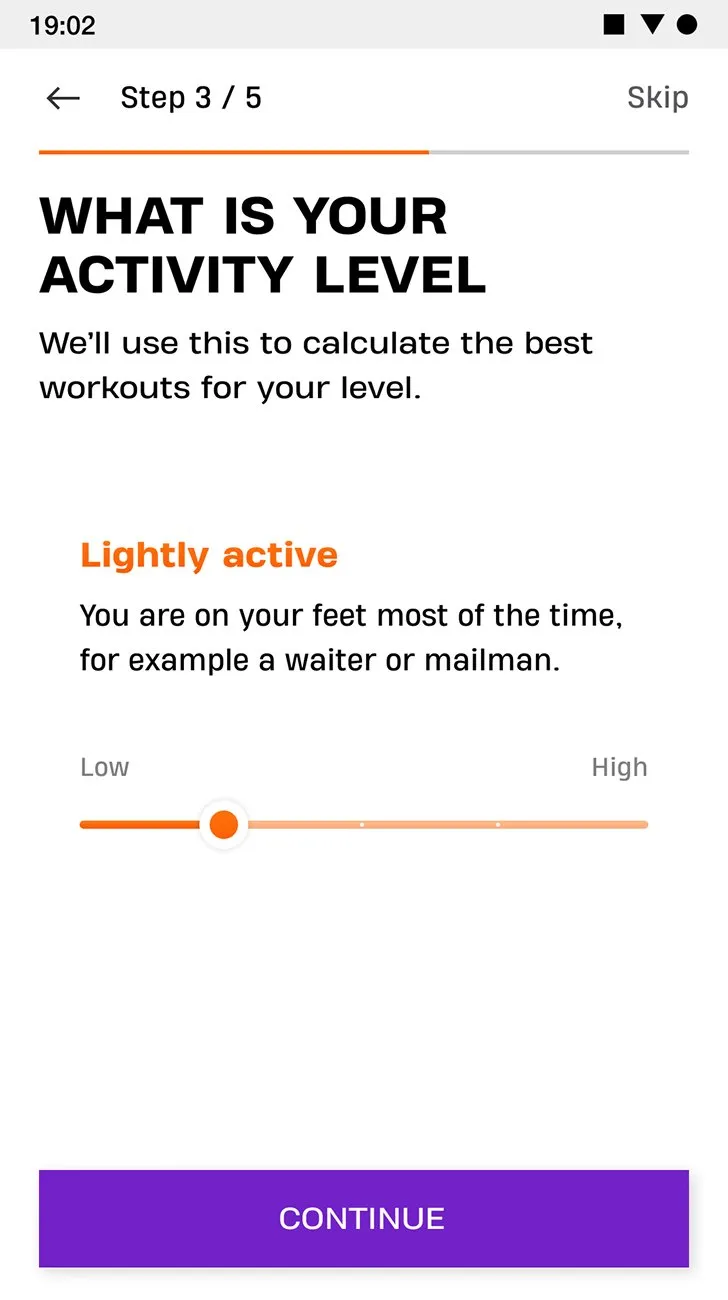Tap the orange activity slider handle
This screenshot has height=1300, width=728.
(x=224, y=825)
